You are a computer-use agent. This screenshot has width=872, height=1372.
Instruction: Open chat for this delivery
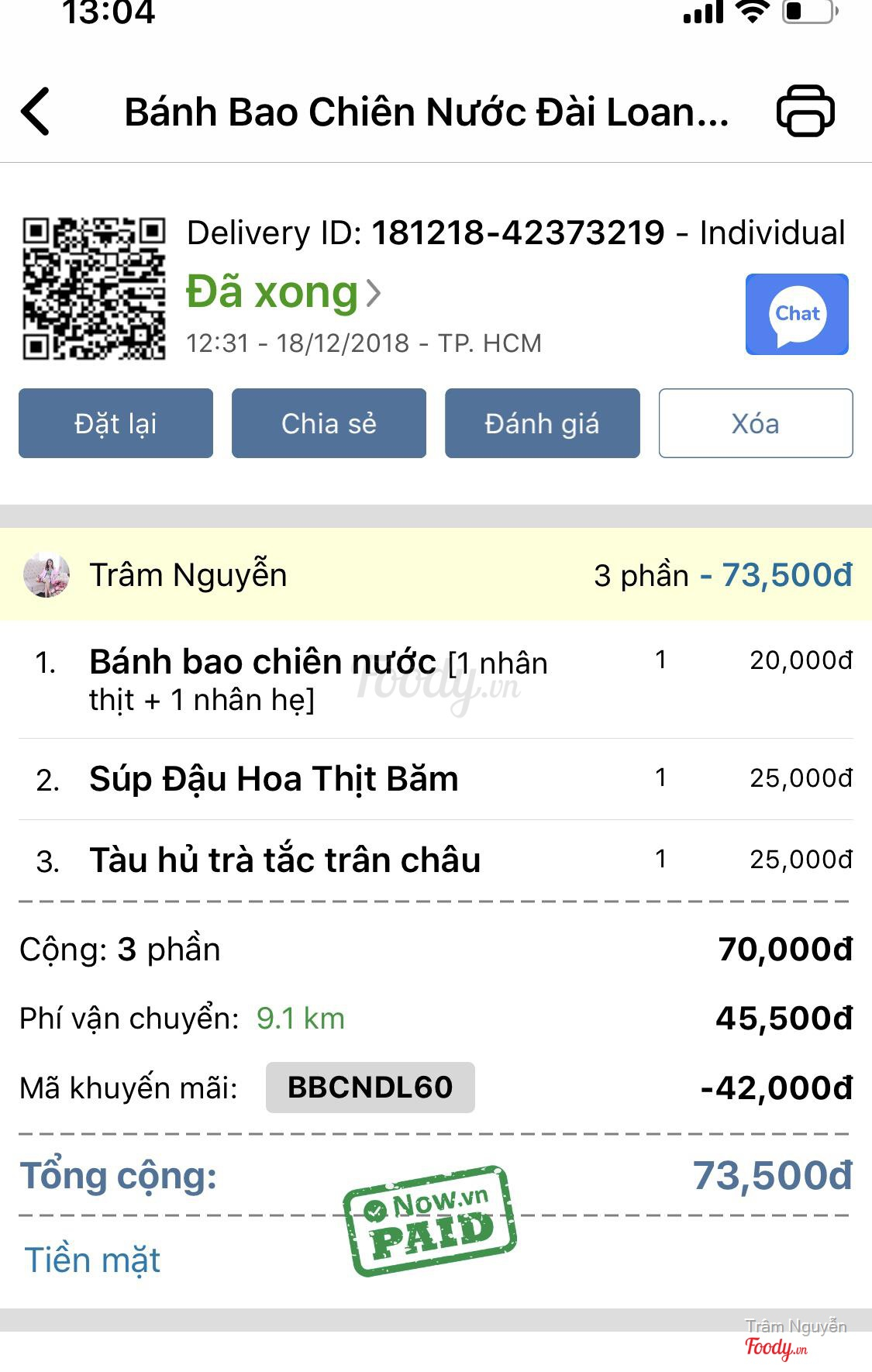797,315
